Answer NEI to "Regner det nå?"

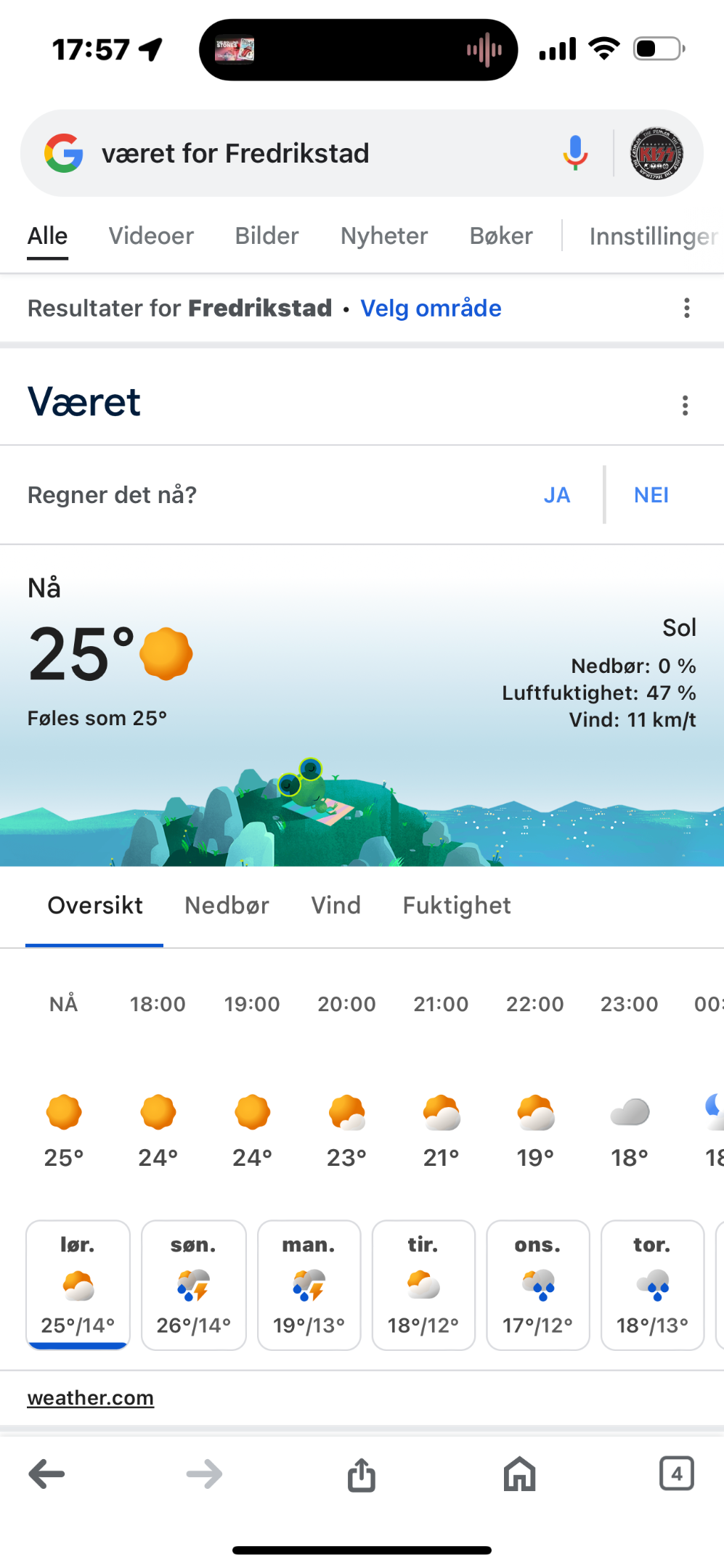pyautogui.click(x=651, y=495)
